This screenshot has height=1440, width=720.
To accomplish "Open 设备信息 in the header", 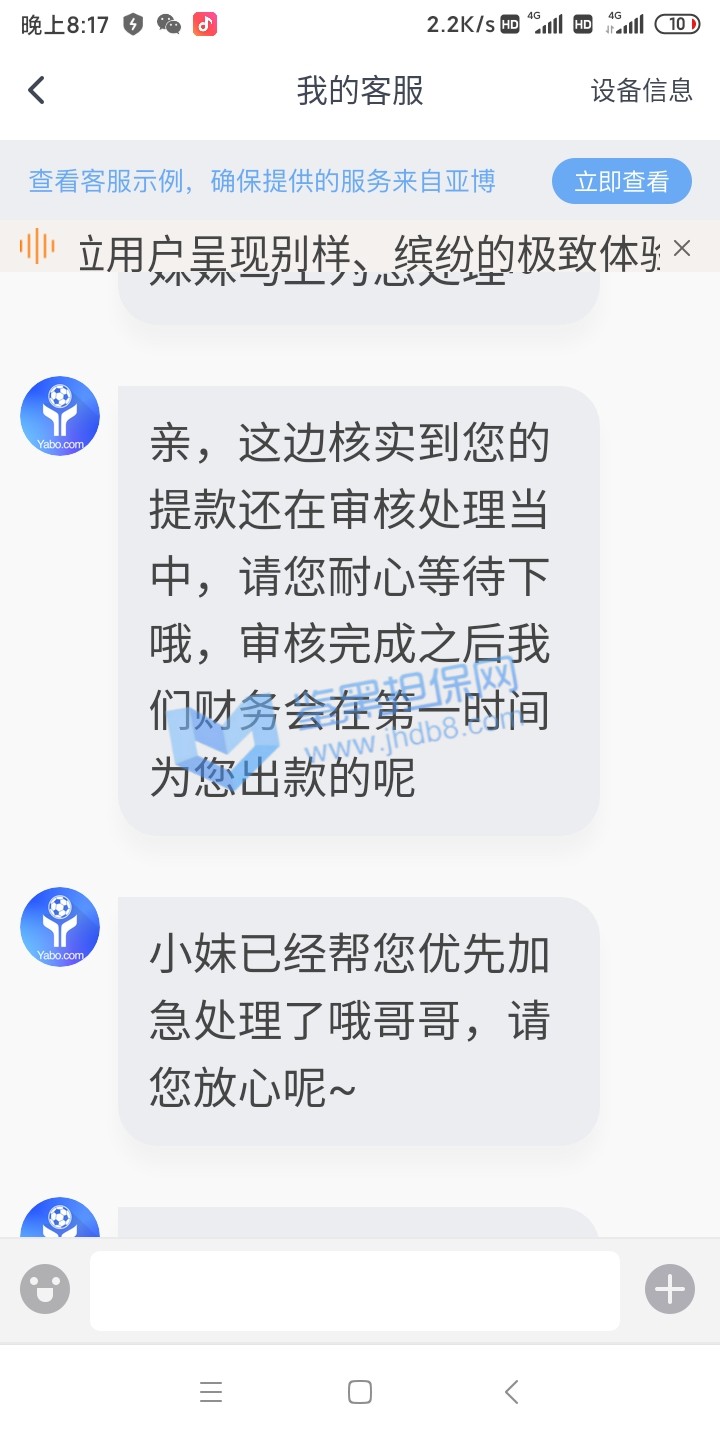I will 641,90.
